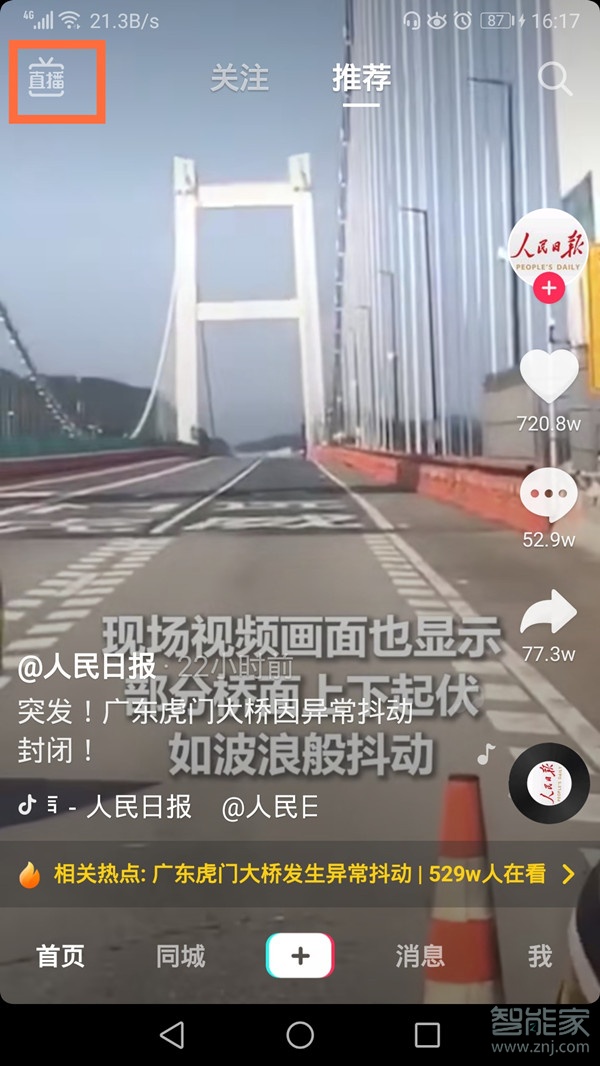Like this video with the heart
Screen dimensions: 600x1066
pyautogui.click(x=548, y=377)
